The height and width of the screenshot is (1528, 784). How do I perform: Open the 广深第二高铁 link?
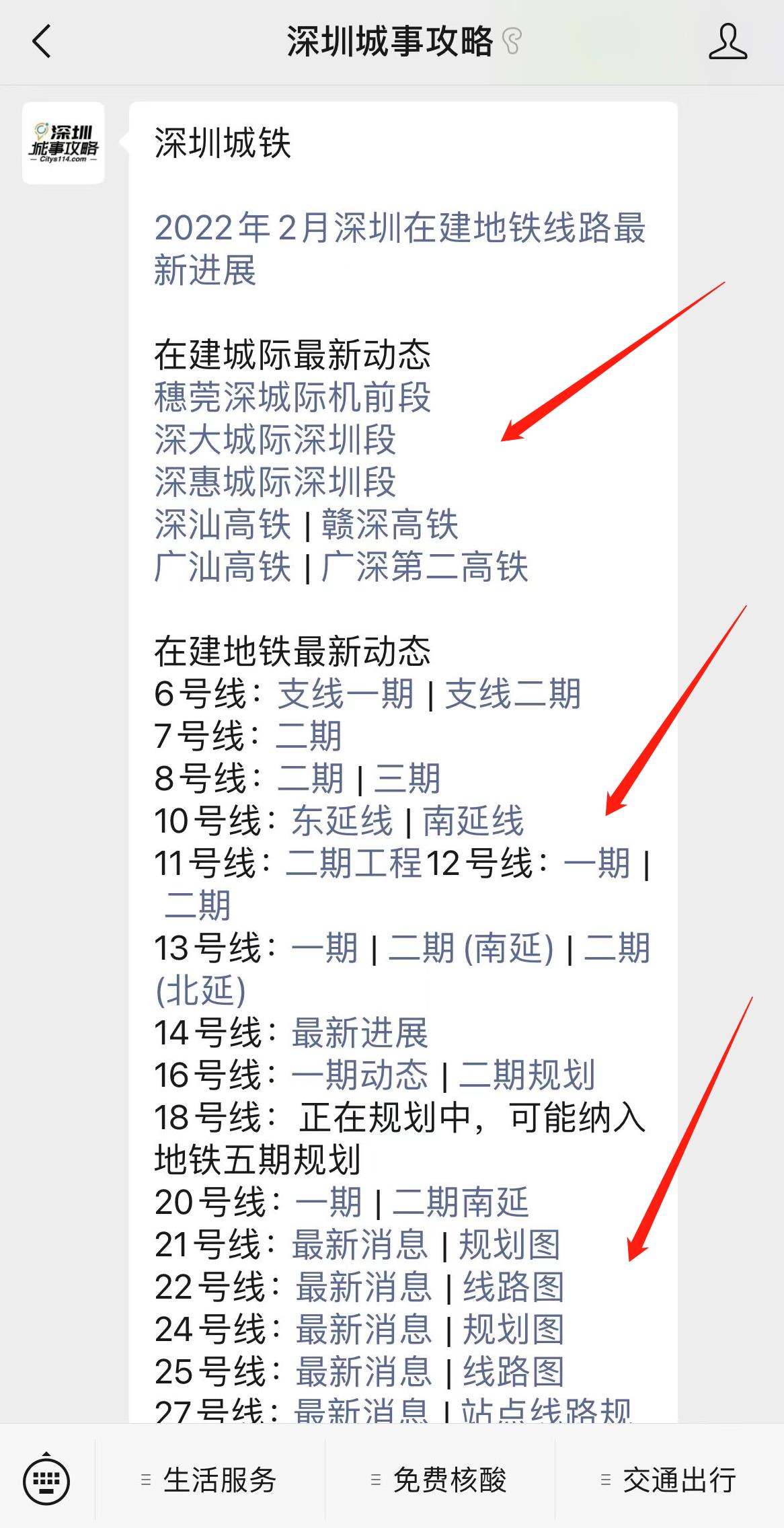(424, 567)
